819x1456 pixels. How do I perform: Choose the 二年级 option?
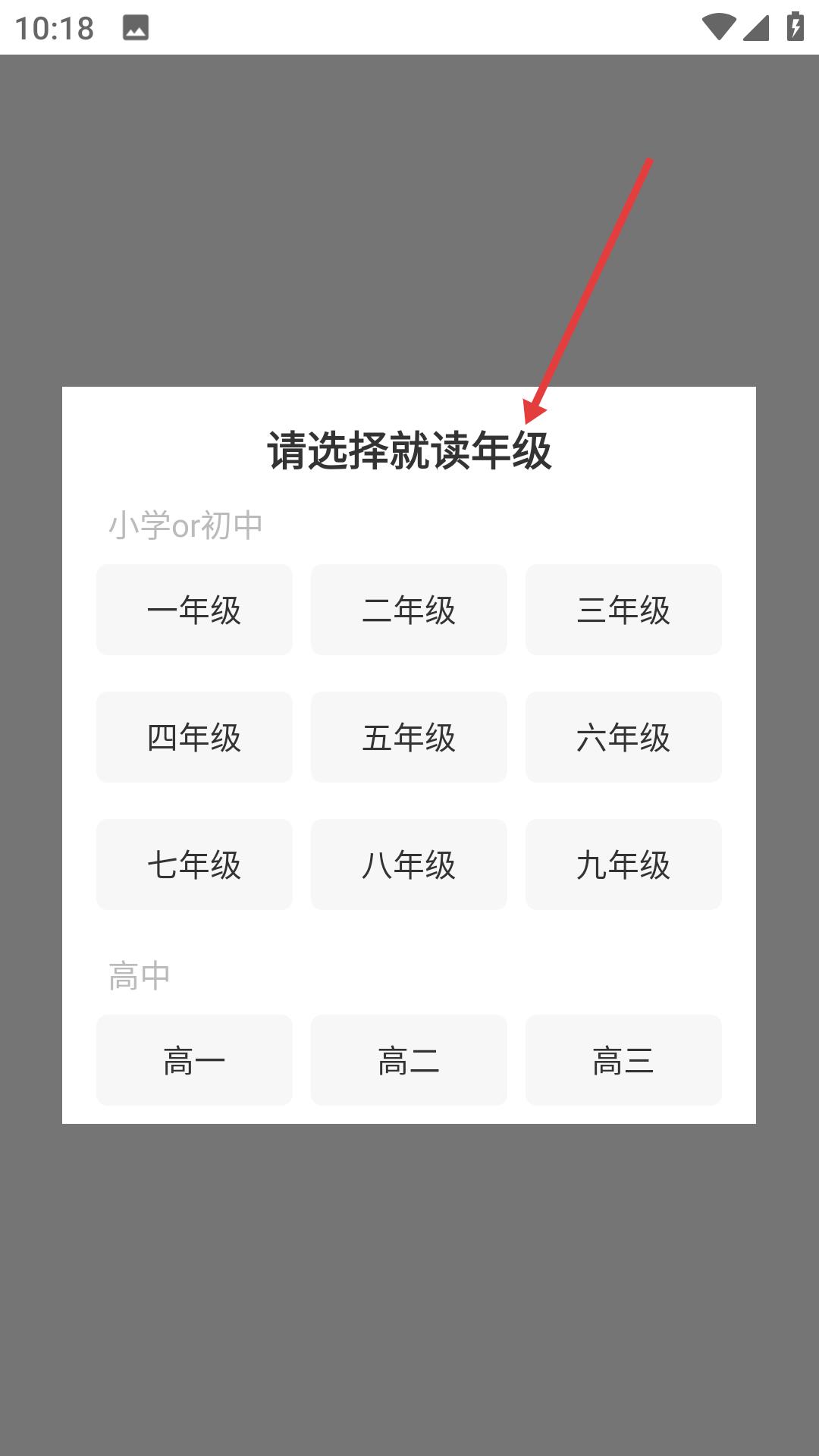(409, 610)
